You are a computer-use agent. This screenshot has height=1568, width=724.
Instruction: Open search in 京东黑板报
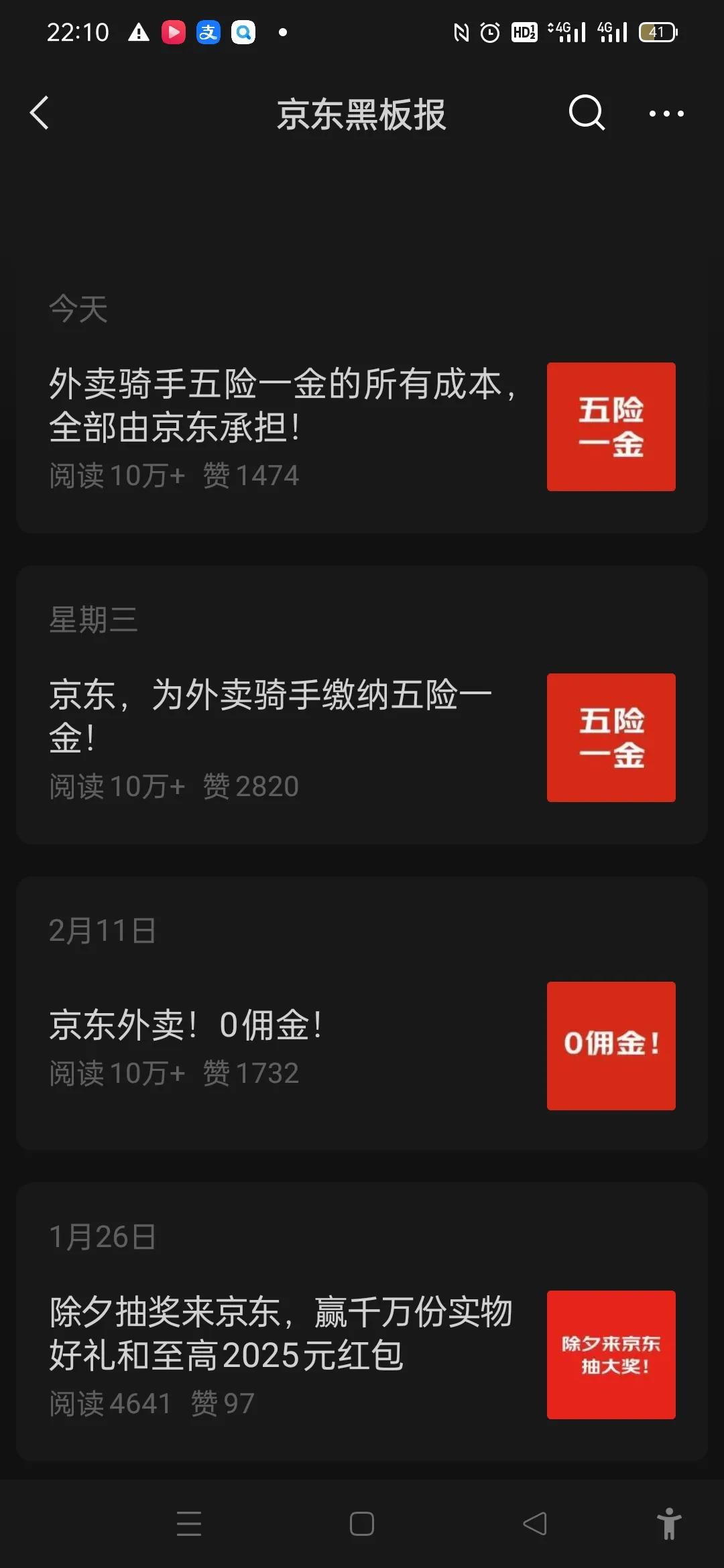[x=587, y=113]
